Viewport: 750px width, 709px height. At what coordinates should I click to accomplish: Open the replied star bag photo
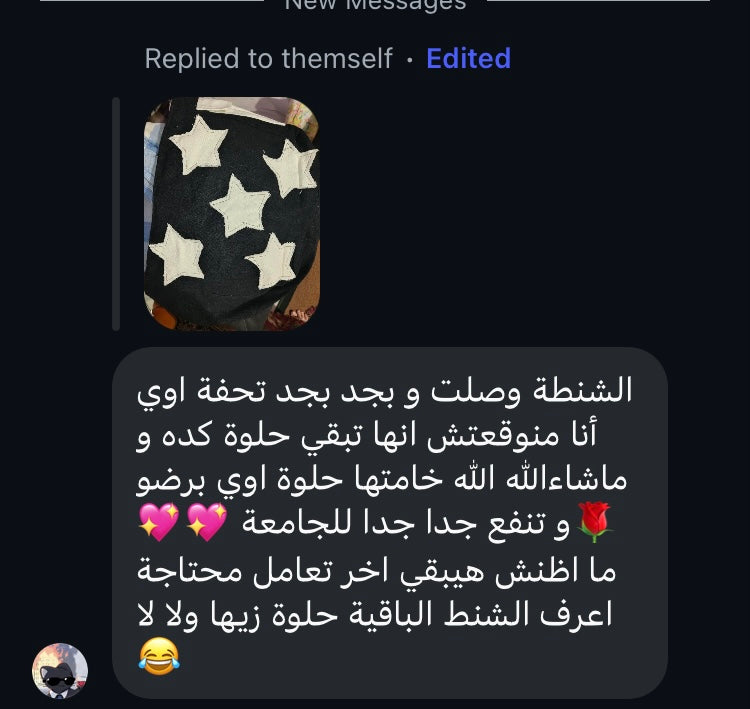(x=231, y=213)
